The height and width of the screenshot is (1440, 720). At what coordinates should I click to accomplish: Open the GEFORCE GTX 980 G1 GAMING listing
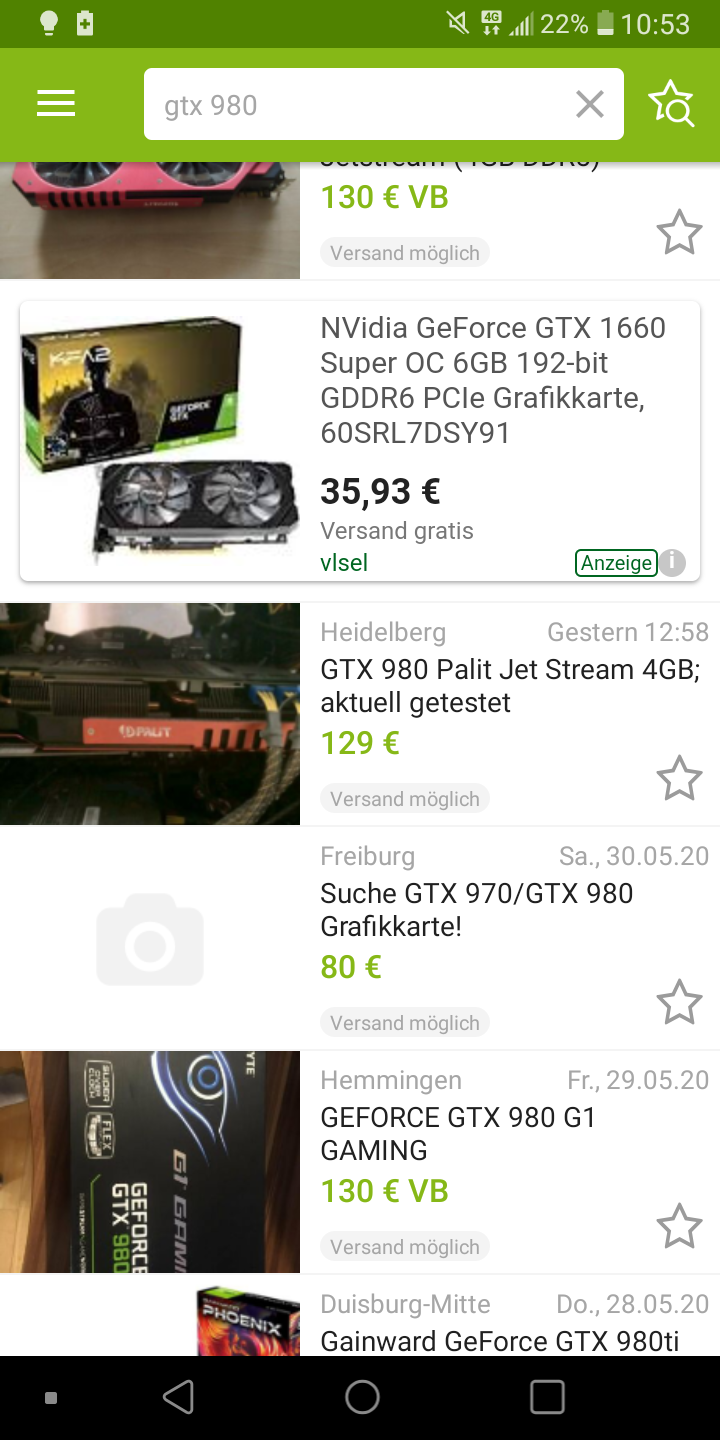458,1134
